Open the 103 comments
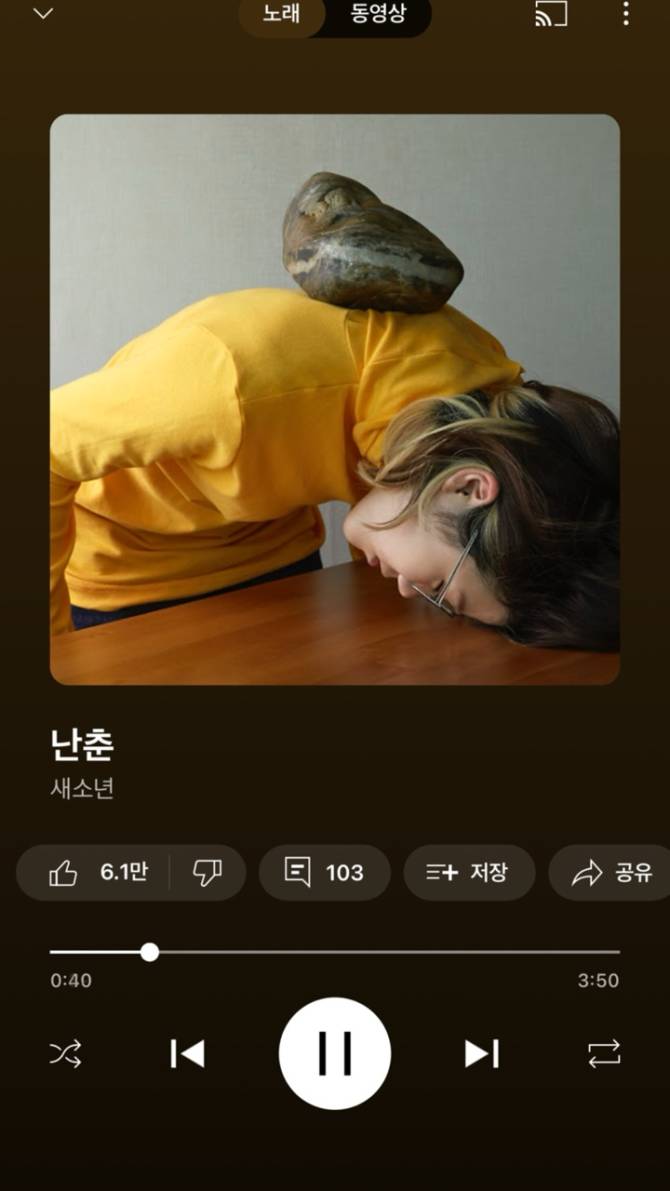Viewport: 670px width, 1191px height. click(x=324, y=873)
